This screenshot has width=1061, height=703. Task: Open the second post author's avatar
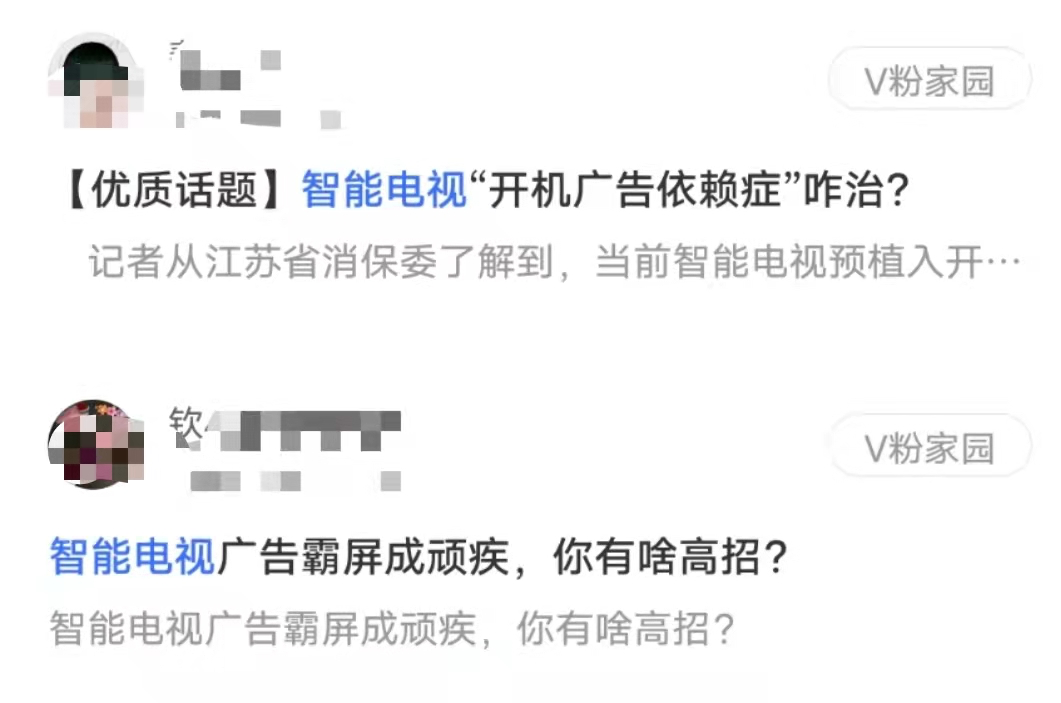click(96, 445)
